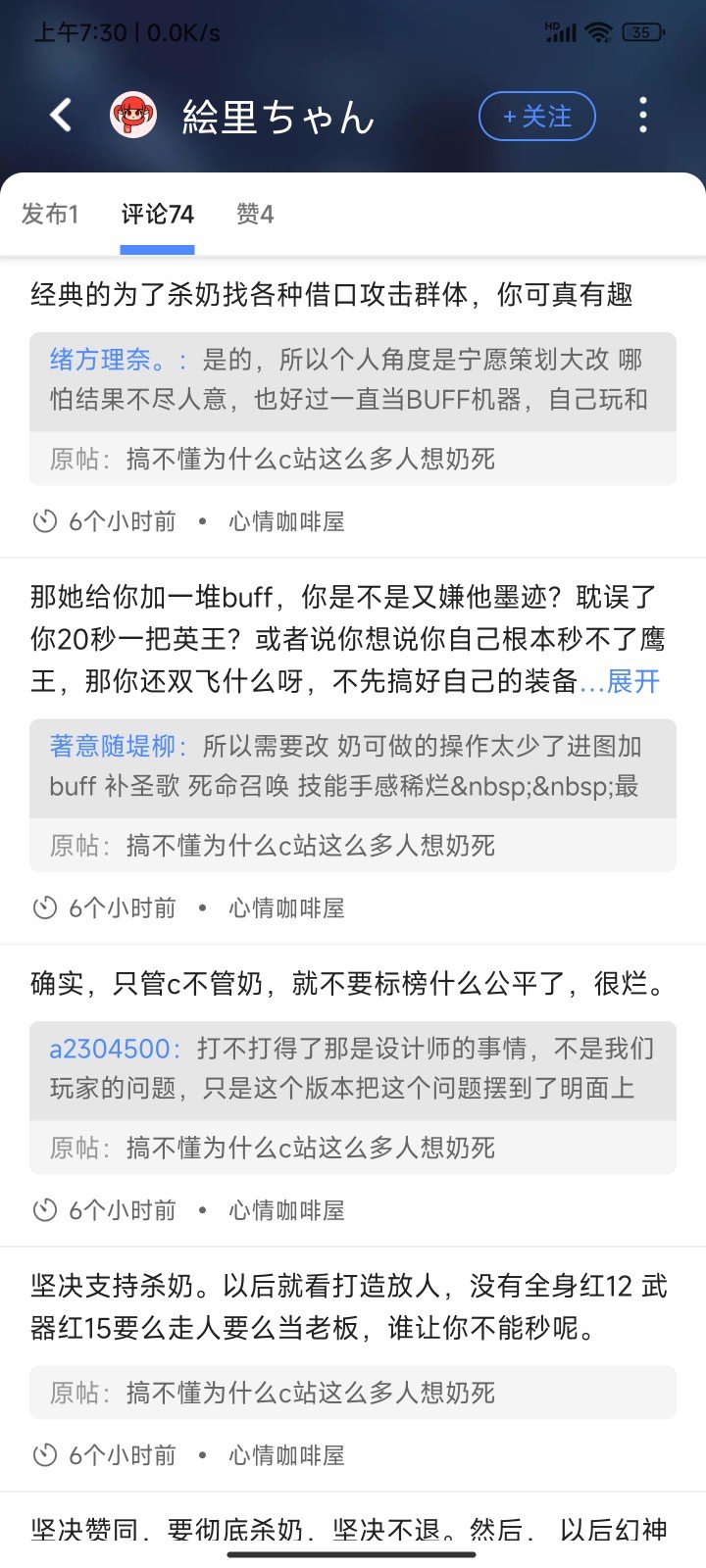
Task: Open the three-dot overflow menu
Action: coord(643,116)
